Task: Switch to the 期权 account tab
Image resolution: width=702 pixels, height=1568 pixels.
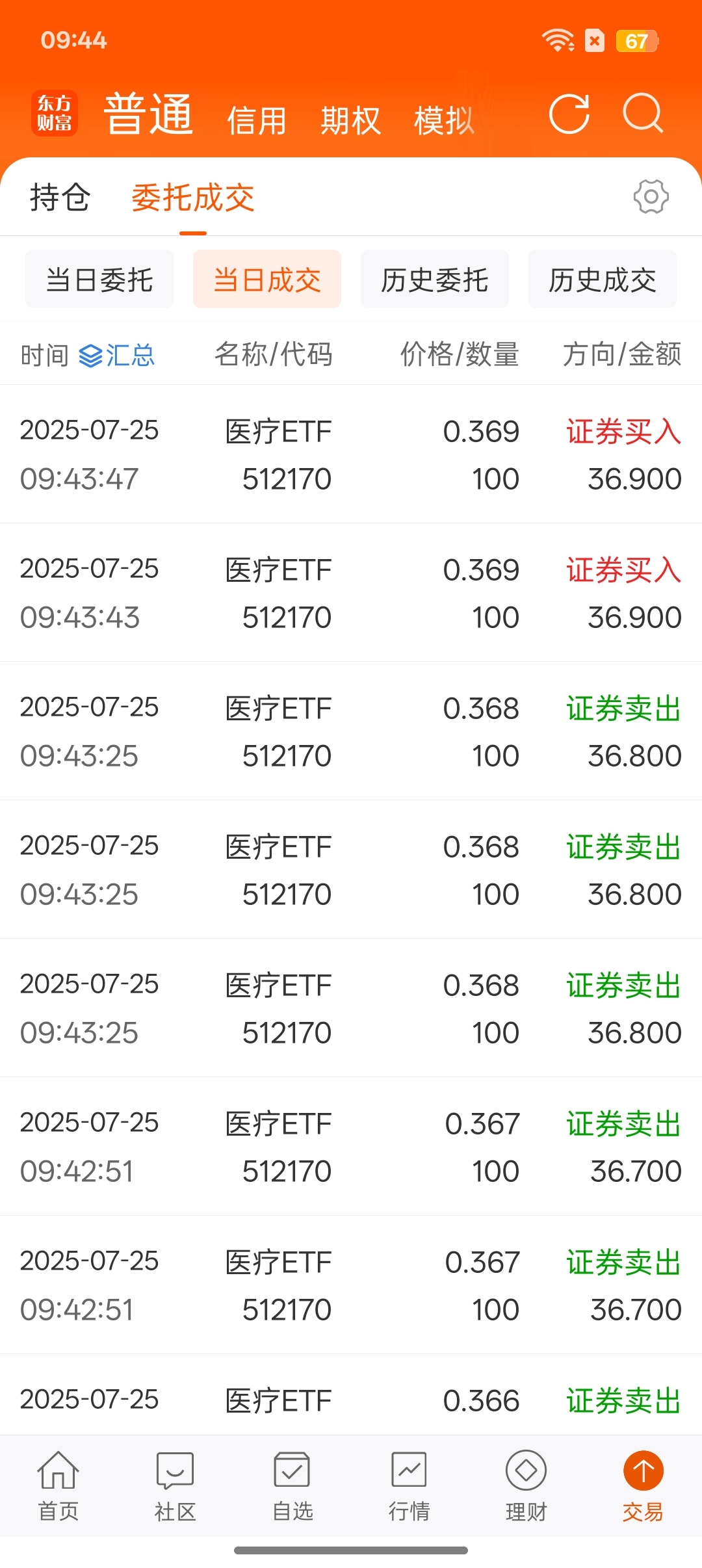Action: (x=350, y=121)
